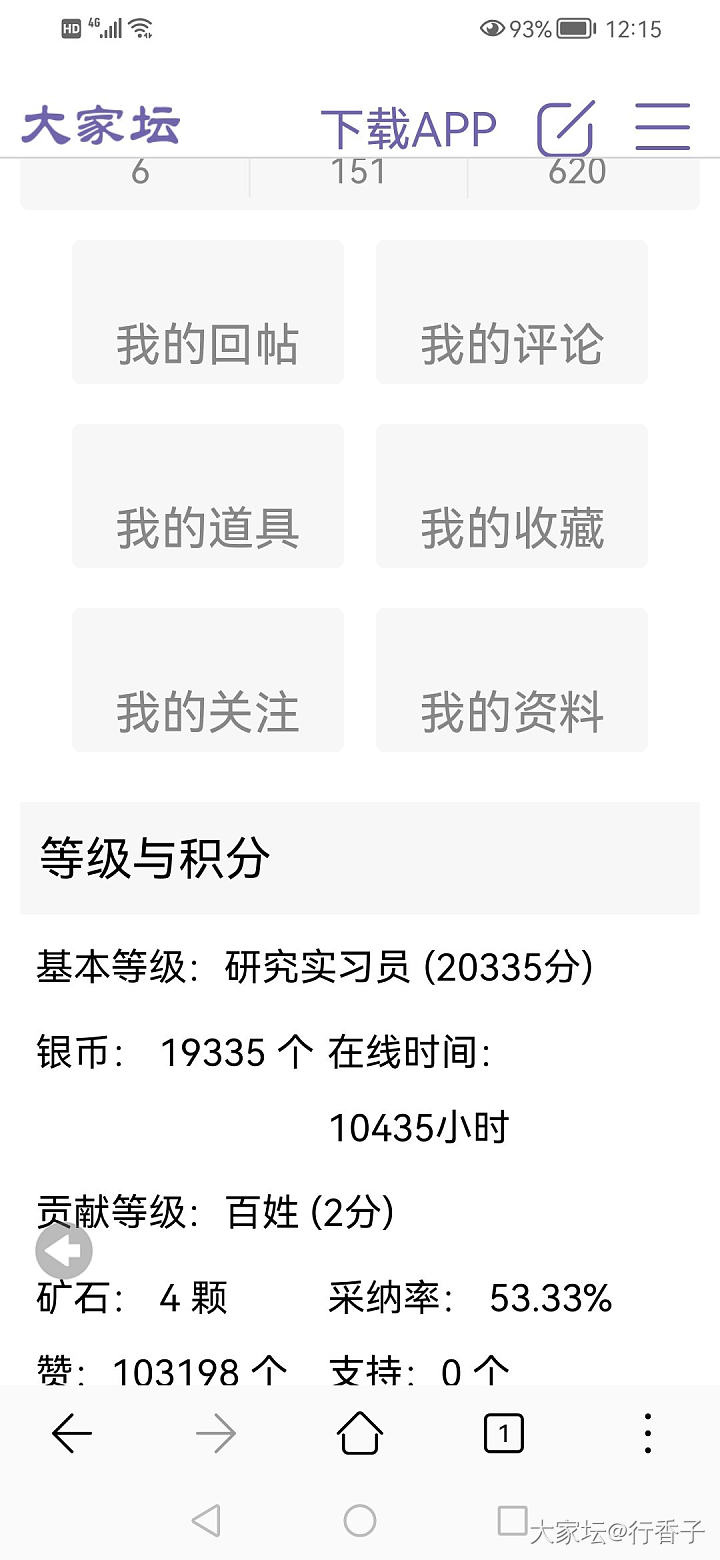Open the browser three-dot menu

coord(647,1435)
